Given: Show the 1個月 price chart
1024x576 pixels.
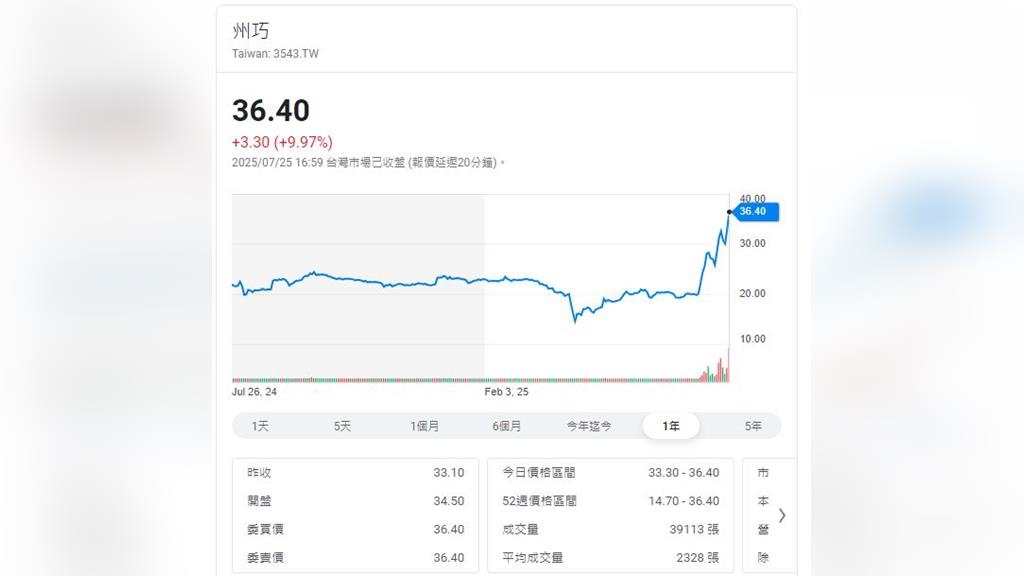Looking at the screenshot, I should click(x=424, y=426).
